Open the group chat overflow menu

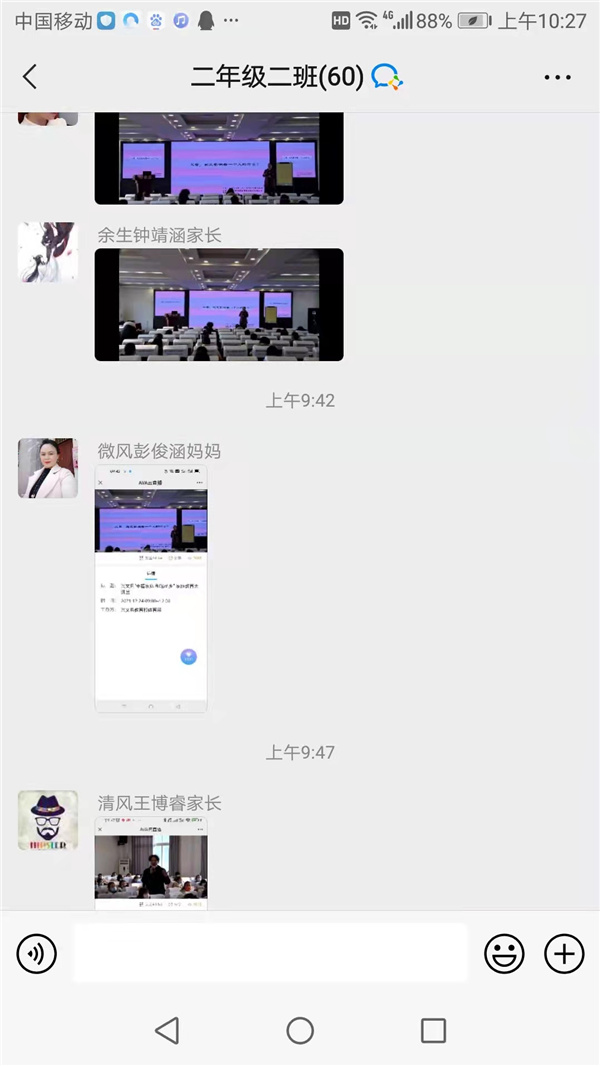click(556, 77)
